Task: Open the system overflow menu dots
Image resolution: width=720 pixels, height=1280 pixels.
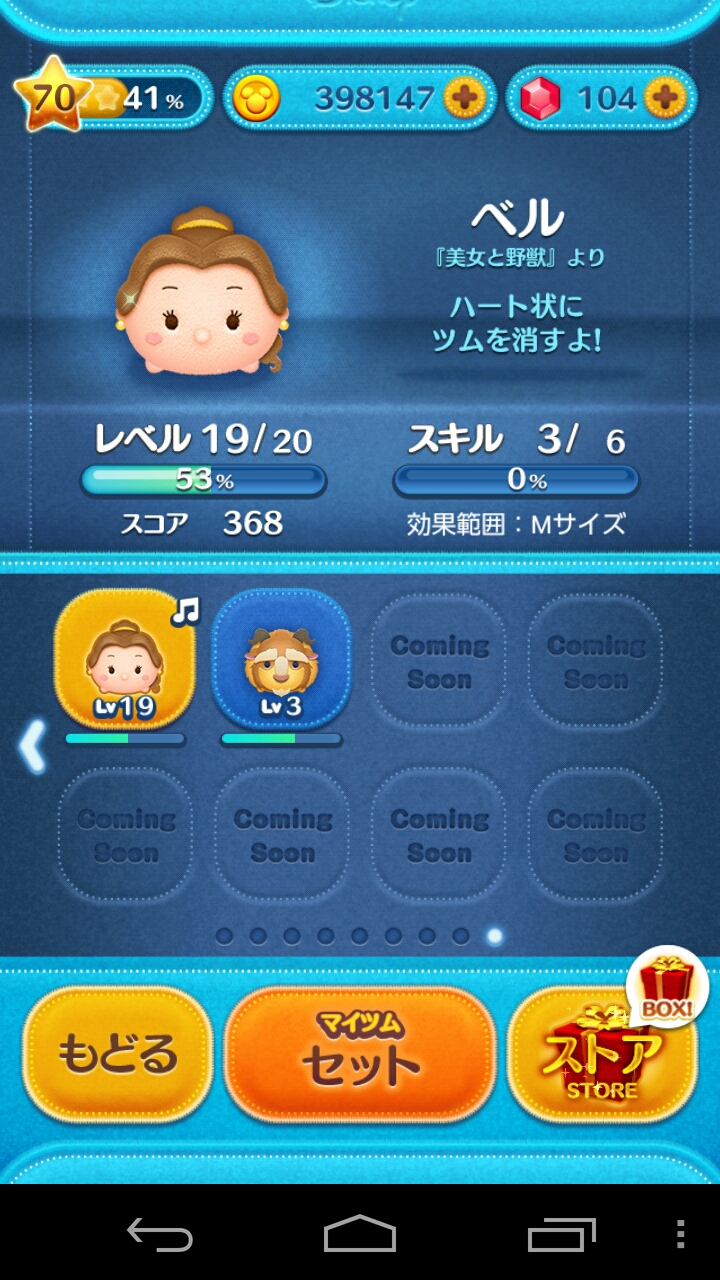Action: (681, 1234)
